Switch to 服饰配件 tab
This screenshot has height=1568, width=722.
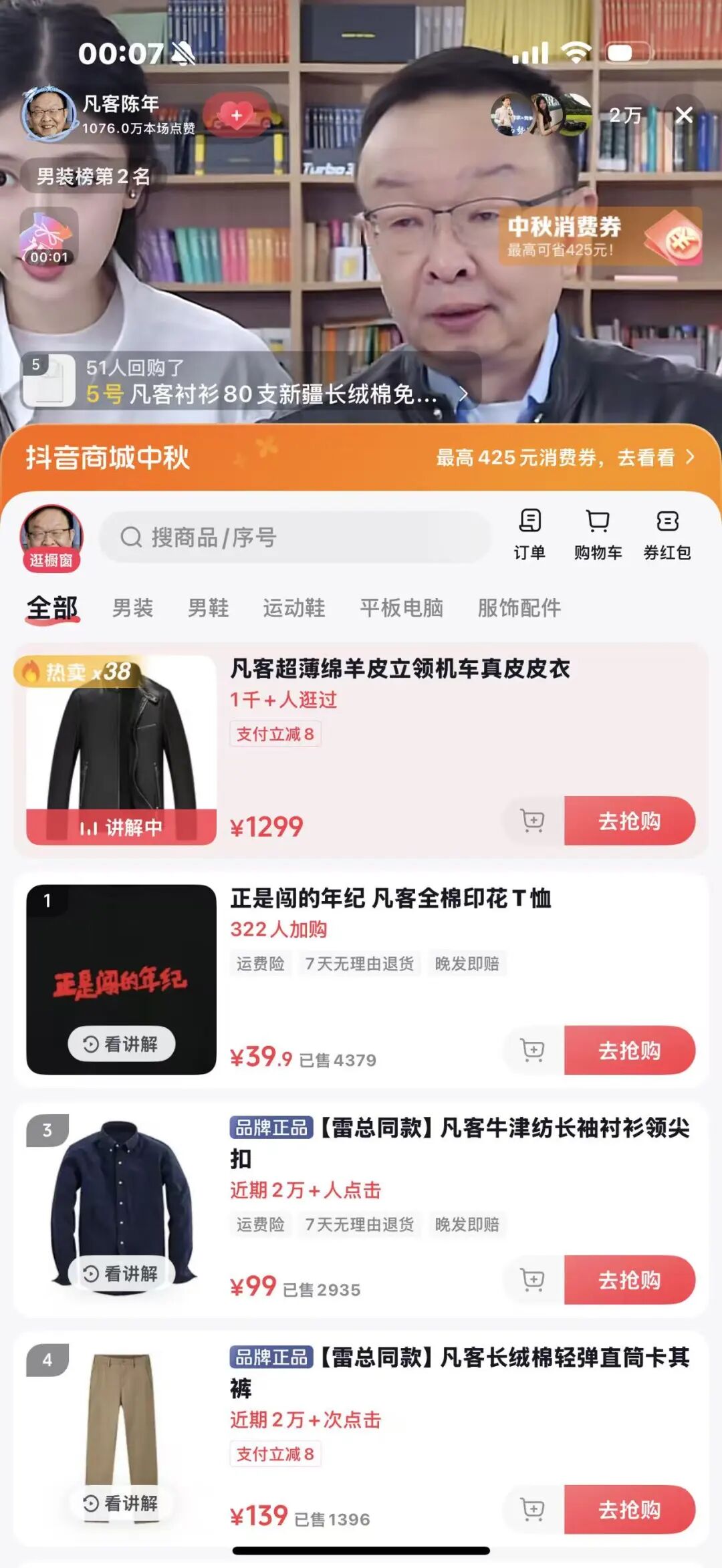click(x=519, y=608)
